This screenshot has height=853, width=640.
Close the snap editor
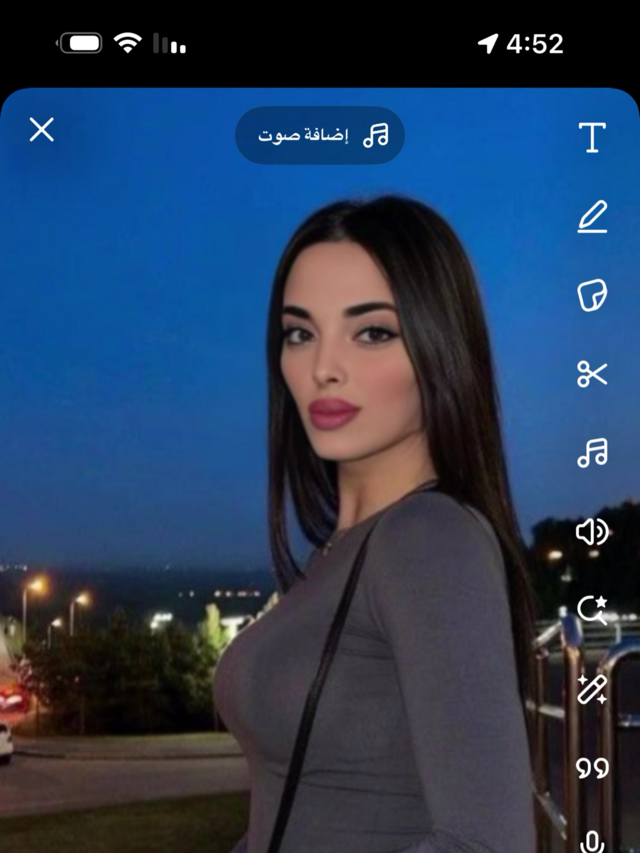point(42,129)
